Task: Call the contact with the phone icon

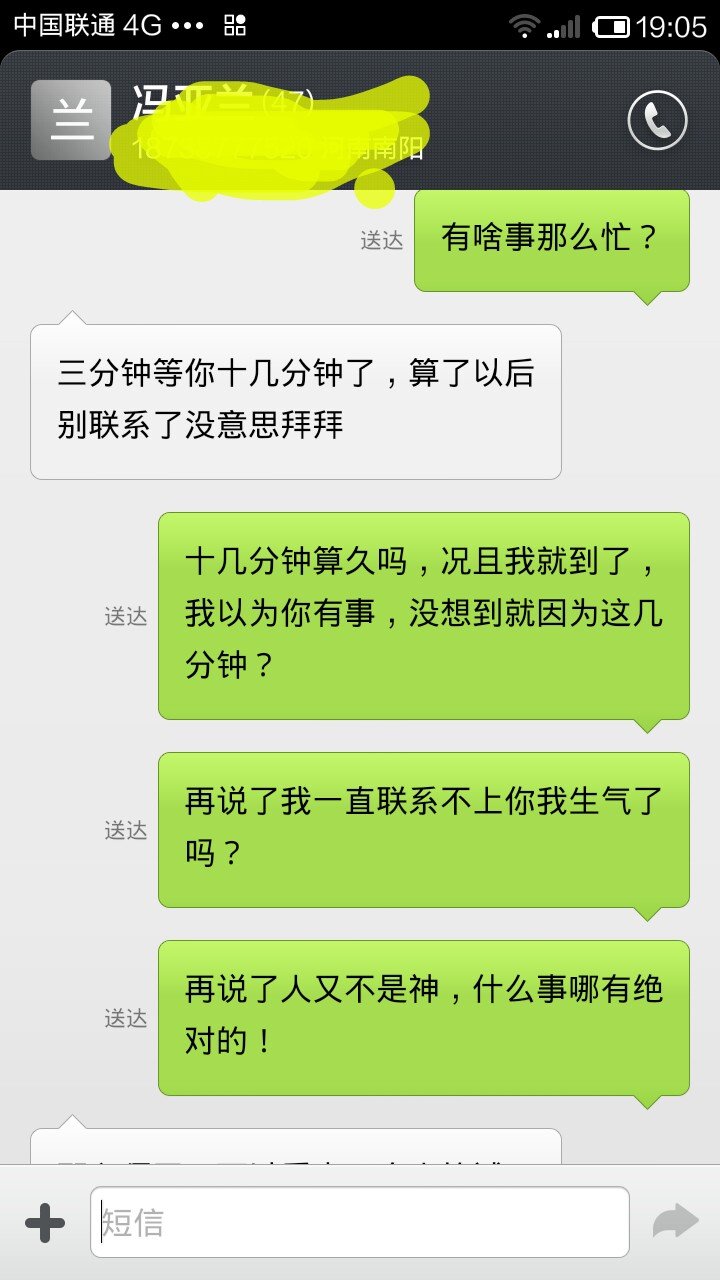Action: point(657,121)
